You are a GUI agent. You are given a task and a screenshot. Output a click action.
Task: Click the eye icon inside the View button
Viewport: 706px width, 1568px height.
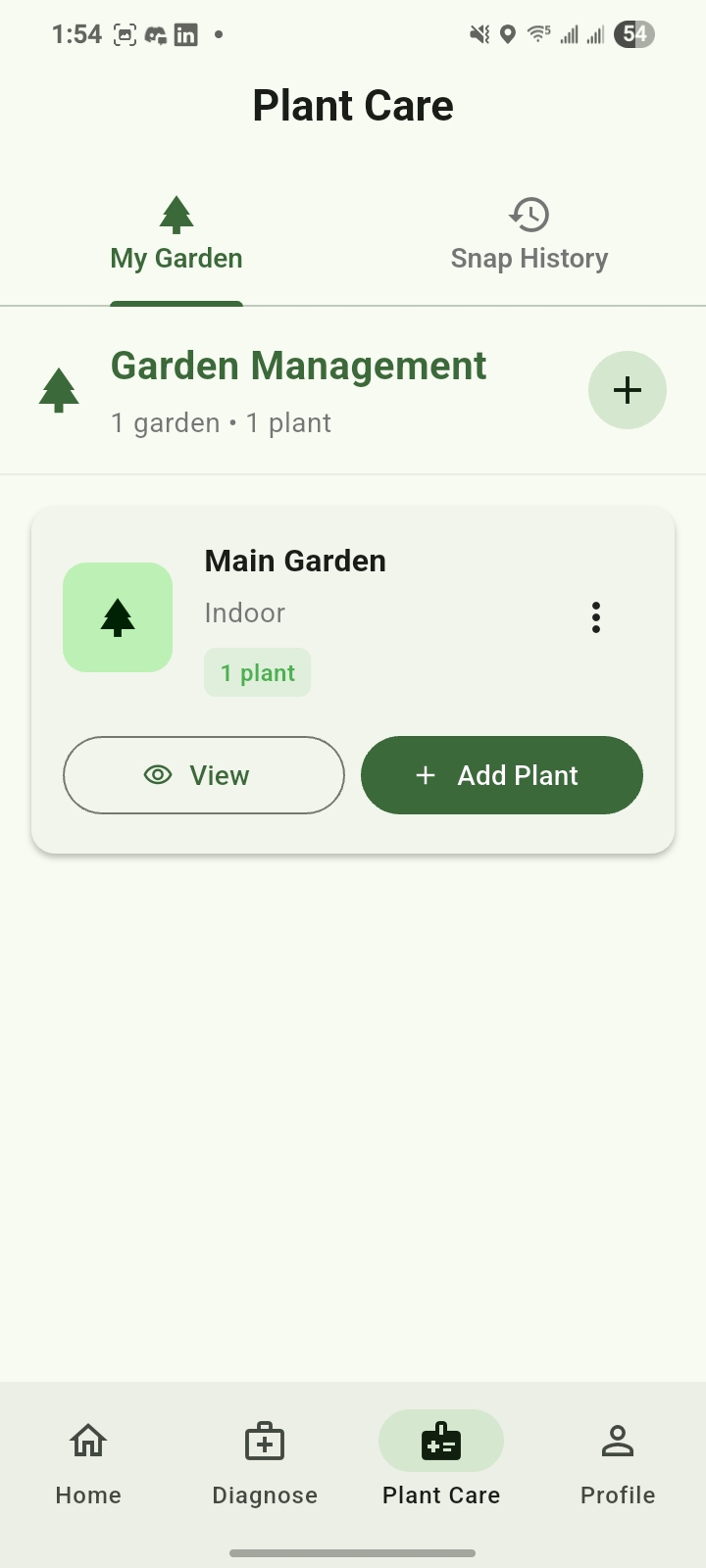(158, 774)
